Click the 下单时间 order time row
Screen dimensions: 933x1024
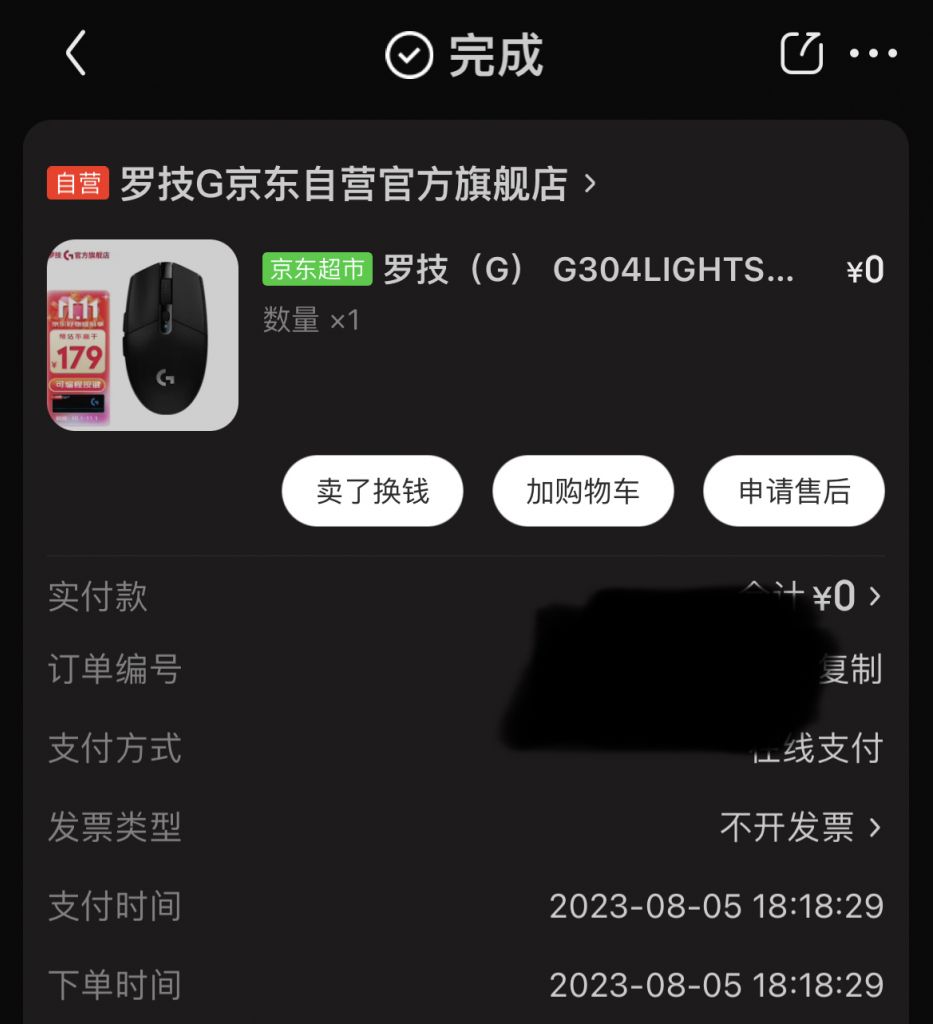[x=466, y=988]
